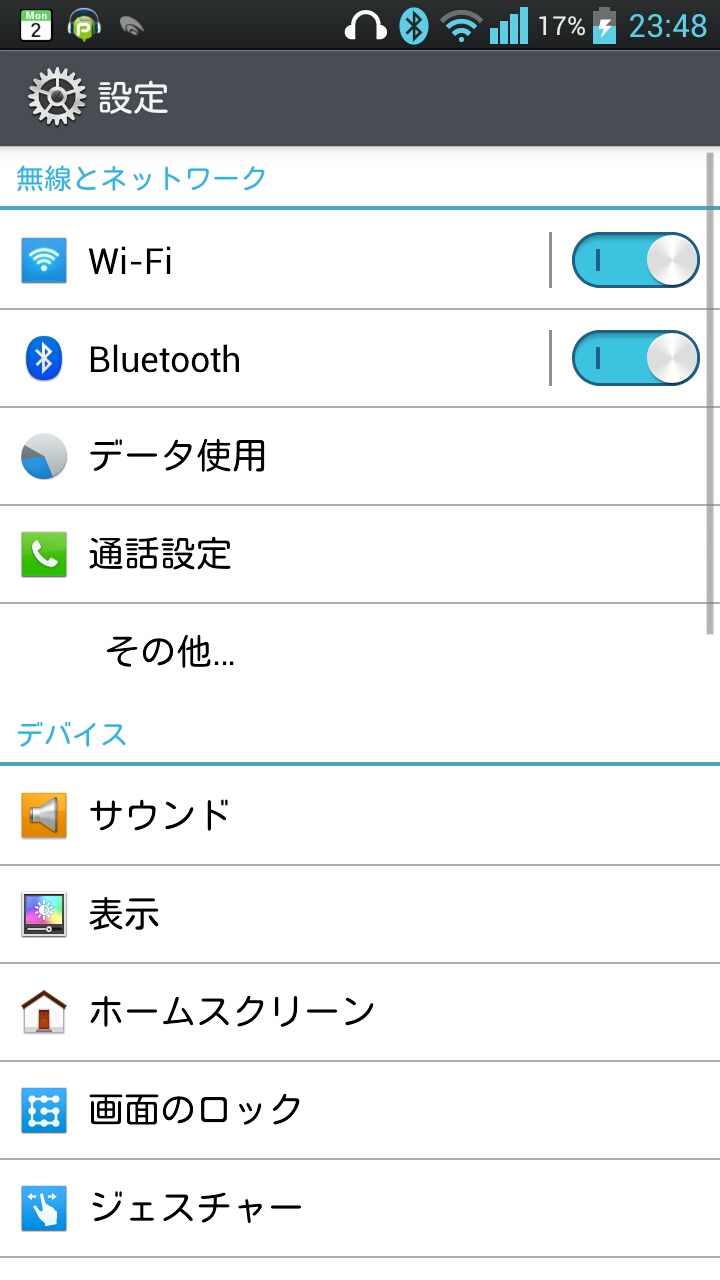Turn off the Wi-Fi switch
Image resolution: width=720 pixels, height=1280 pixels.
(635, 261)
